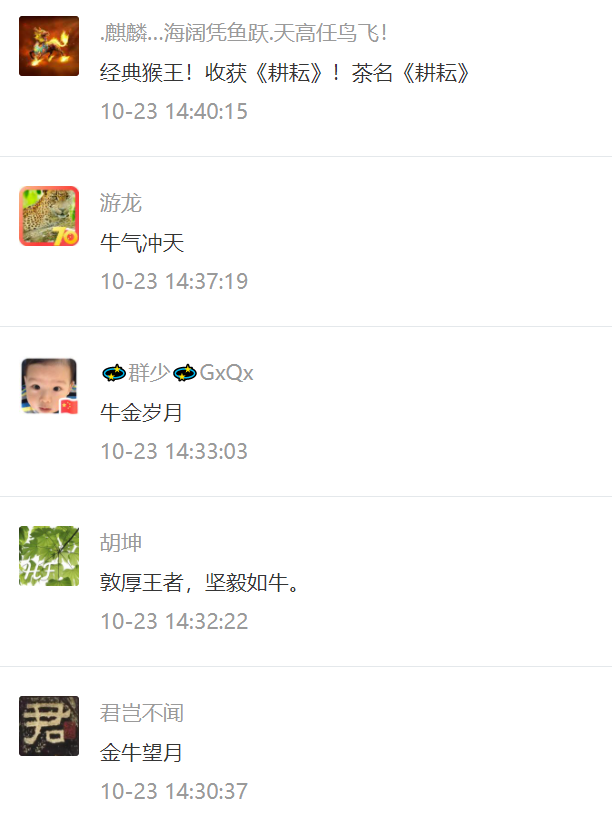
Task: Open avatar of the 麒麟 commenter
Action: 49,46
